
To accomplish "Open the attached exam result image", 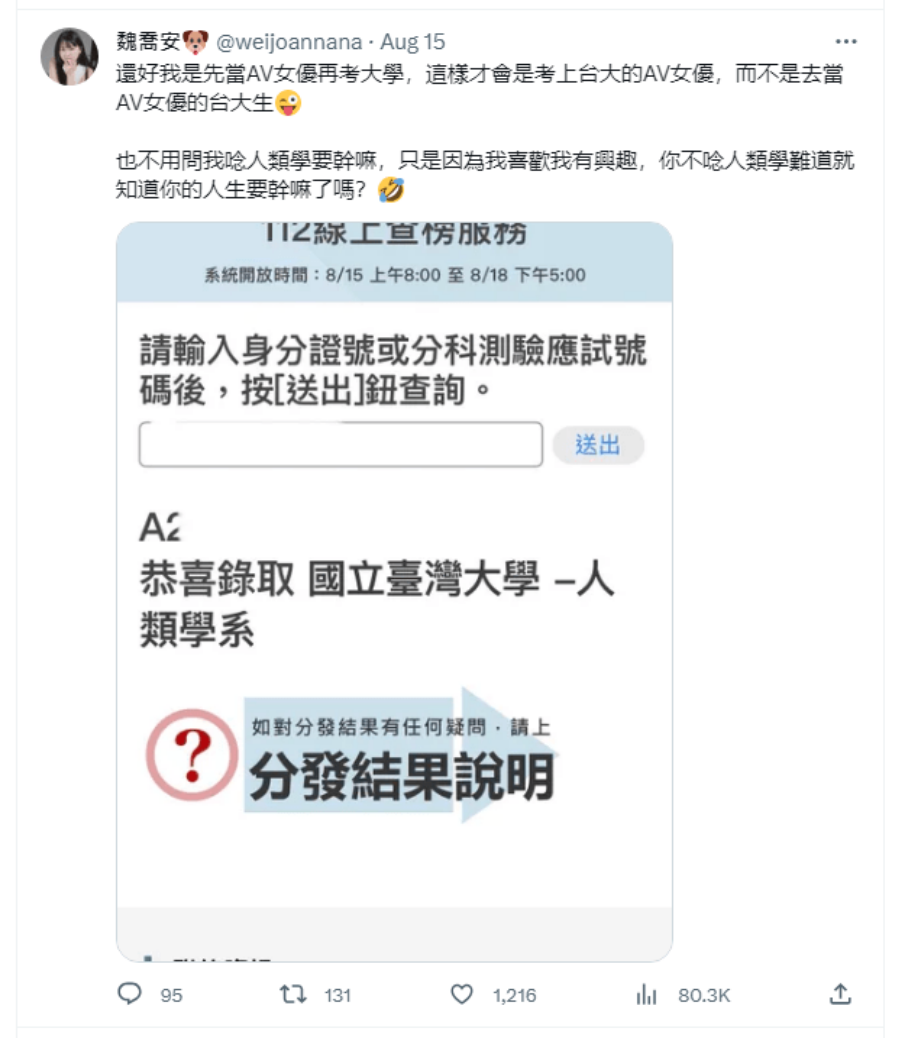I will pos(394,590).
